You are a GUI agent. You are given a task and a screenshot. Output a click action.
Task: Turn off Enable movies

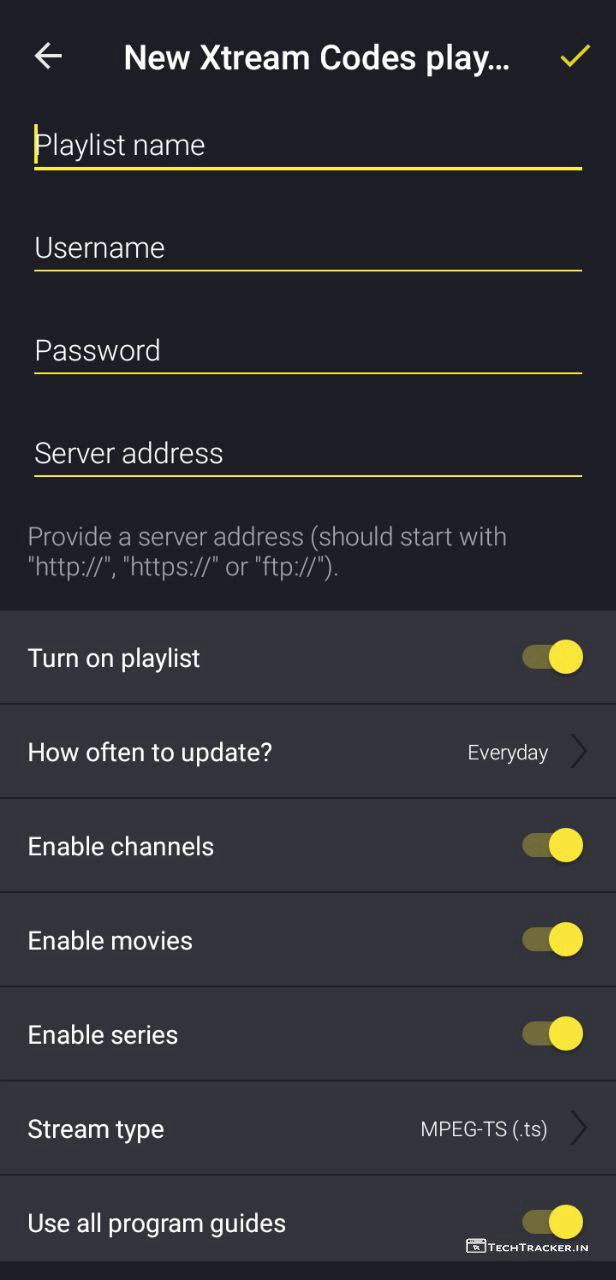pos(553,940)
